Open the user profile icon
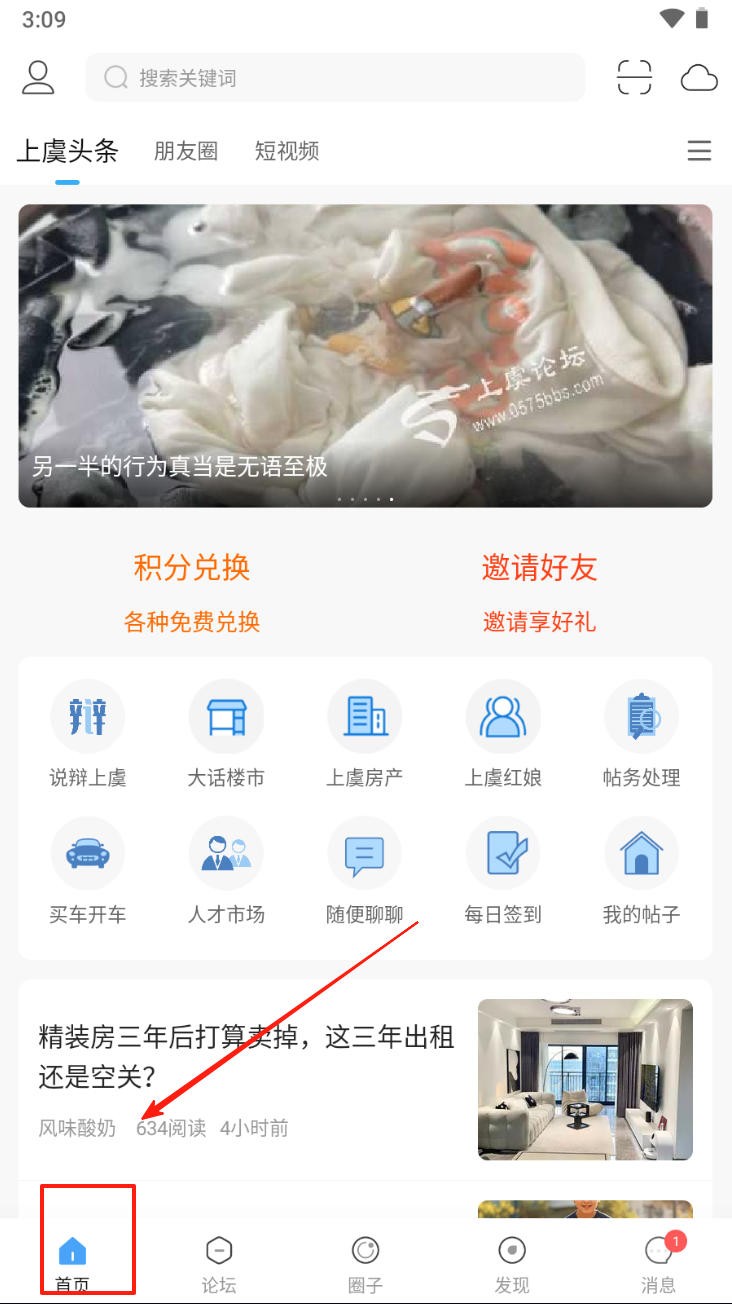The width and height of the screenshot is (732, 1304). (x=38, y=77)
